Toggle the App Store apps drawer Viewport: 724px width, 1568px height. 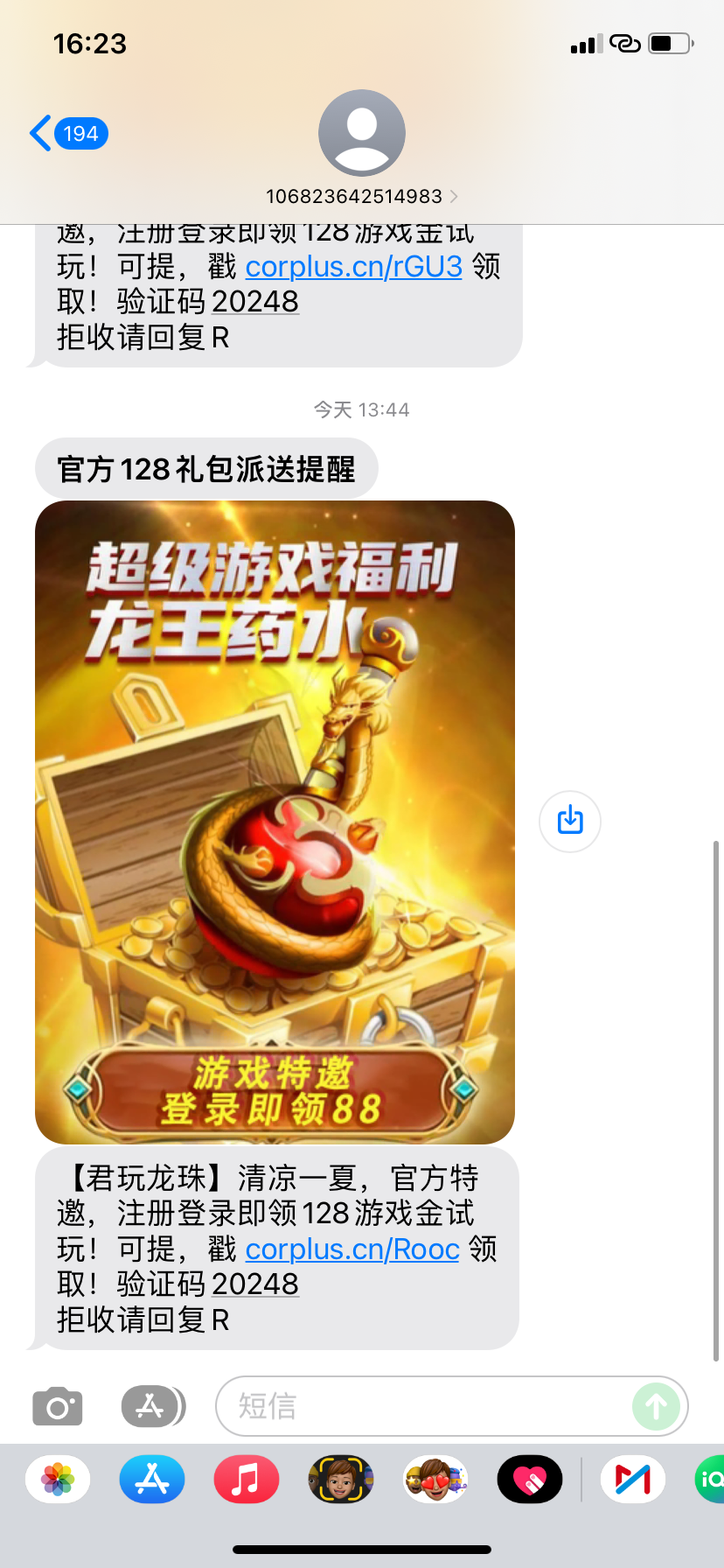click(x=152, y=1406)
